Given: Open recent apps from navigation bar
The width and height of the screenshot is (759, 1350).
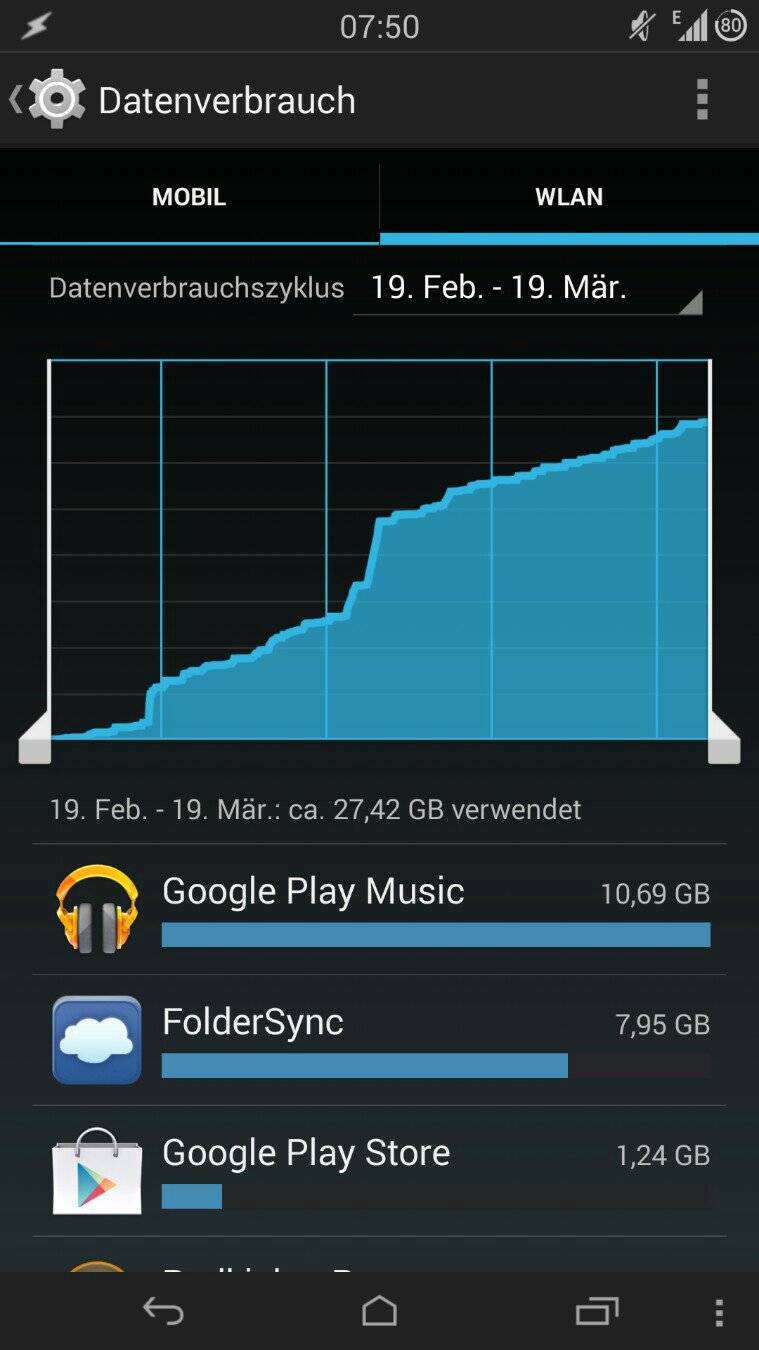Looking at the screenshot, I should 596,1311.
